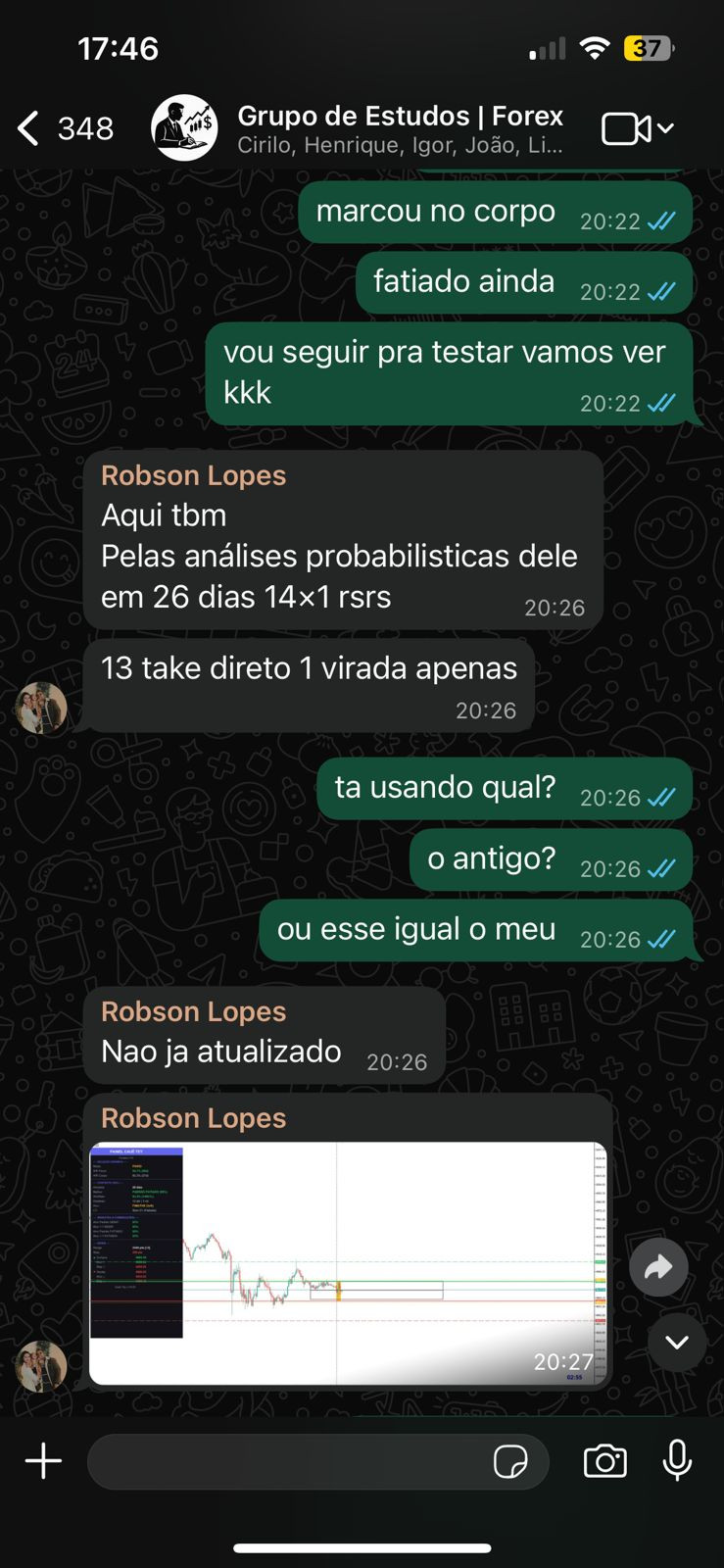Tap the 17:46 clock in the status bar
This screenshot has height=1568, width=724.
point(118,48)
